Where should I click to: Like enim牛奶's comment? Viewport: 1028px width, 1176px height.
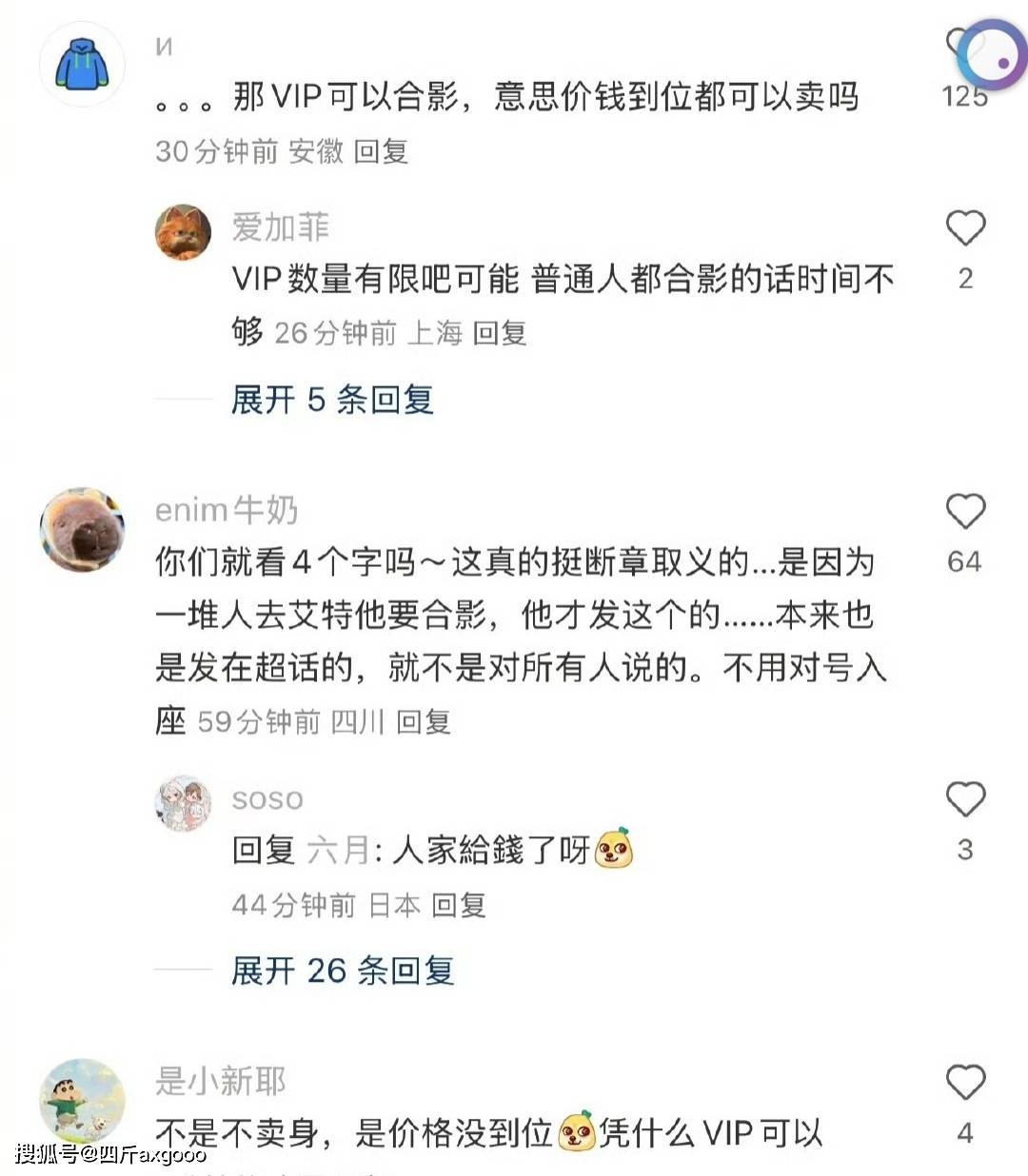[x=965, y=512]
